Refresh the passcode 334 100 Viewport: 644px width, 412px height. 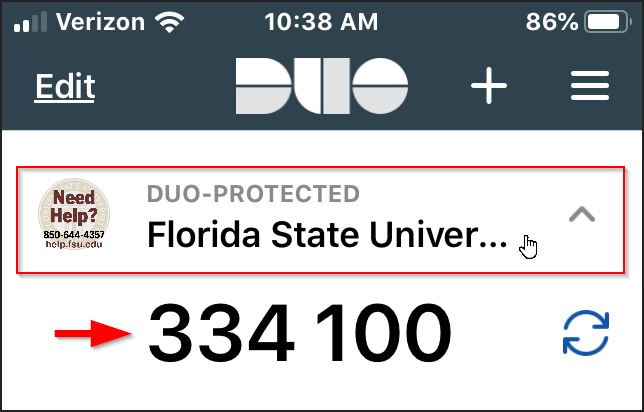coord(585,333)
